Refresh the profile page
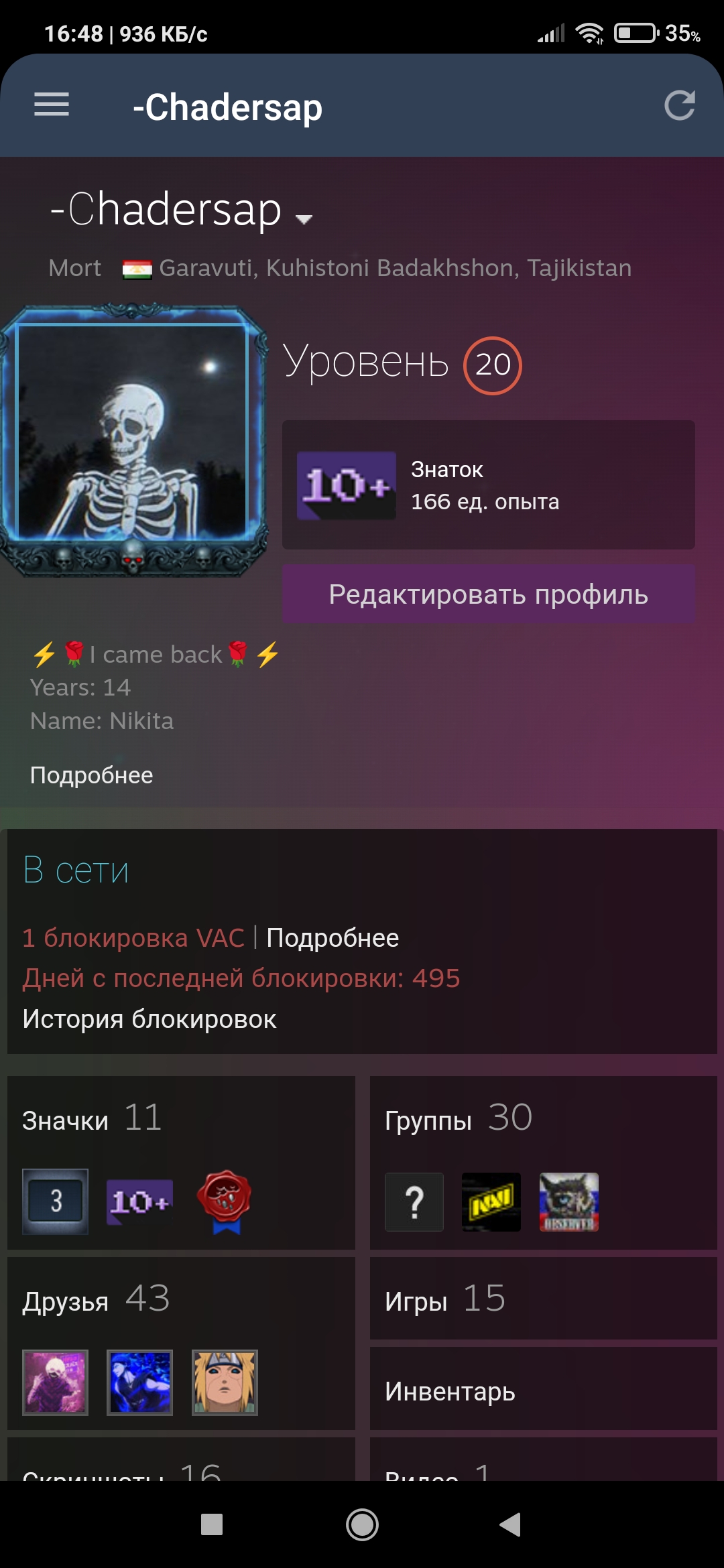Image resolution: width=724 pixels, height=1568 pixels. coord(679,105)
